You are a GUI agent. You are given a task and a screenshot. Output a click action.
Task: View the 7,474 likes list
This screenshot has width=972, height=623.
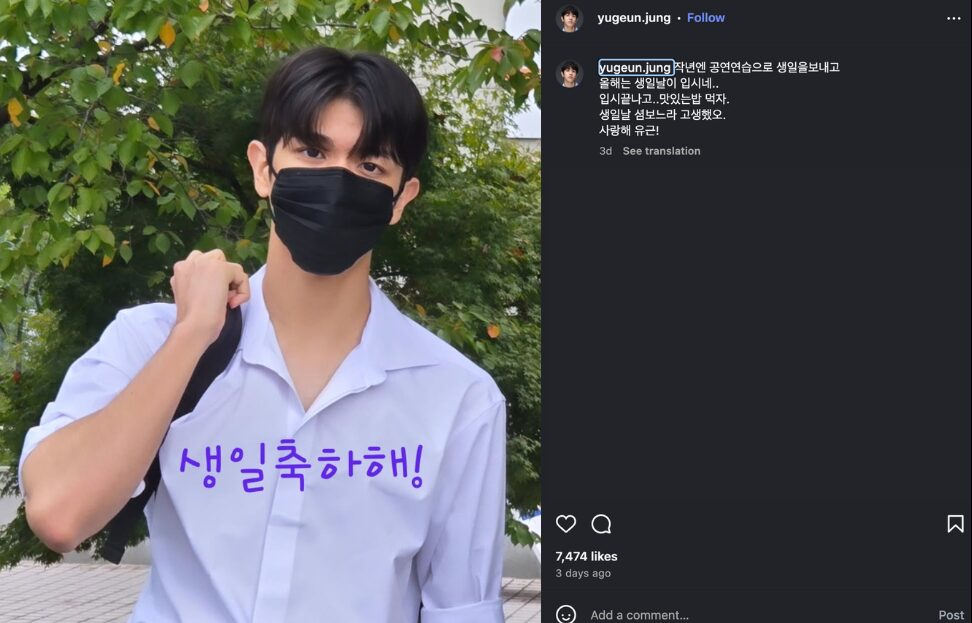(x=586, y=556)
